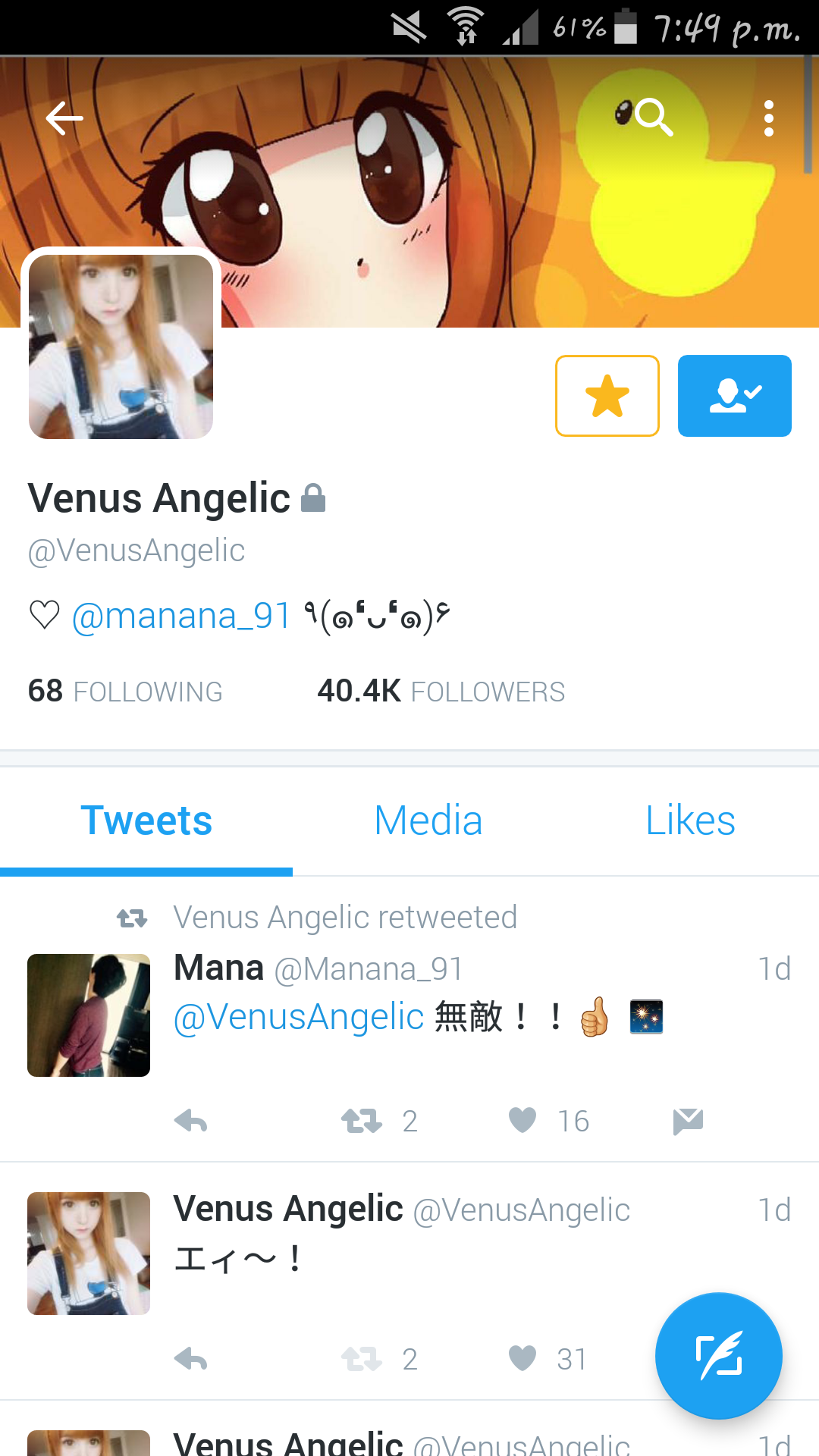The height and width of the screenshot is (1456, 819).
Task: Tap the yellow star notifications button
Action: (x=607, y=396)
